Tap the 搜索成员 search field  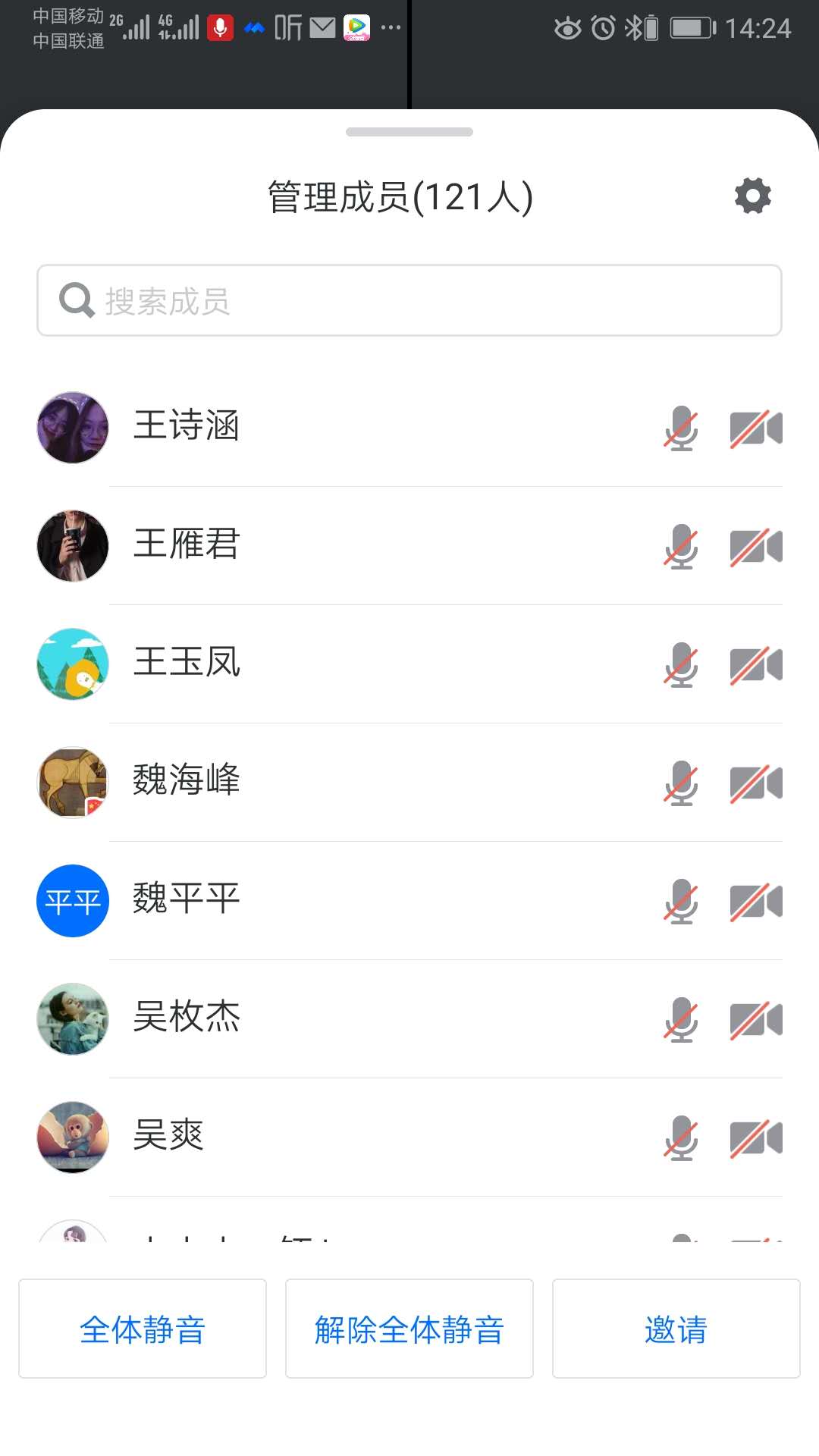(x=409, y=300)
